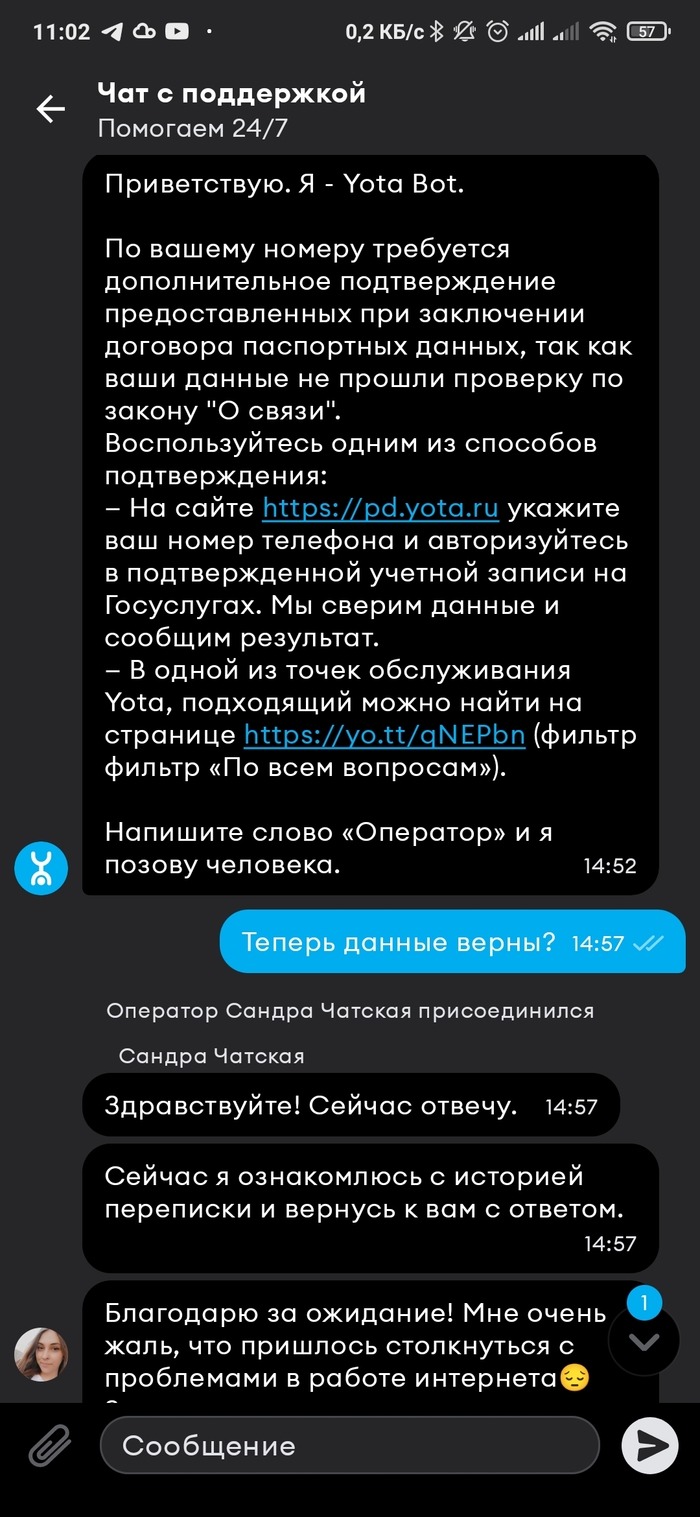Attach a file with the paperclip
Viewport: 700px width, 1517px height.
pyautogui.click(x=49, y=1445)
